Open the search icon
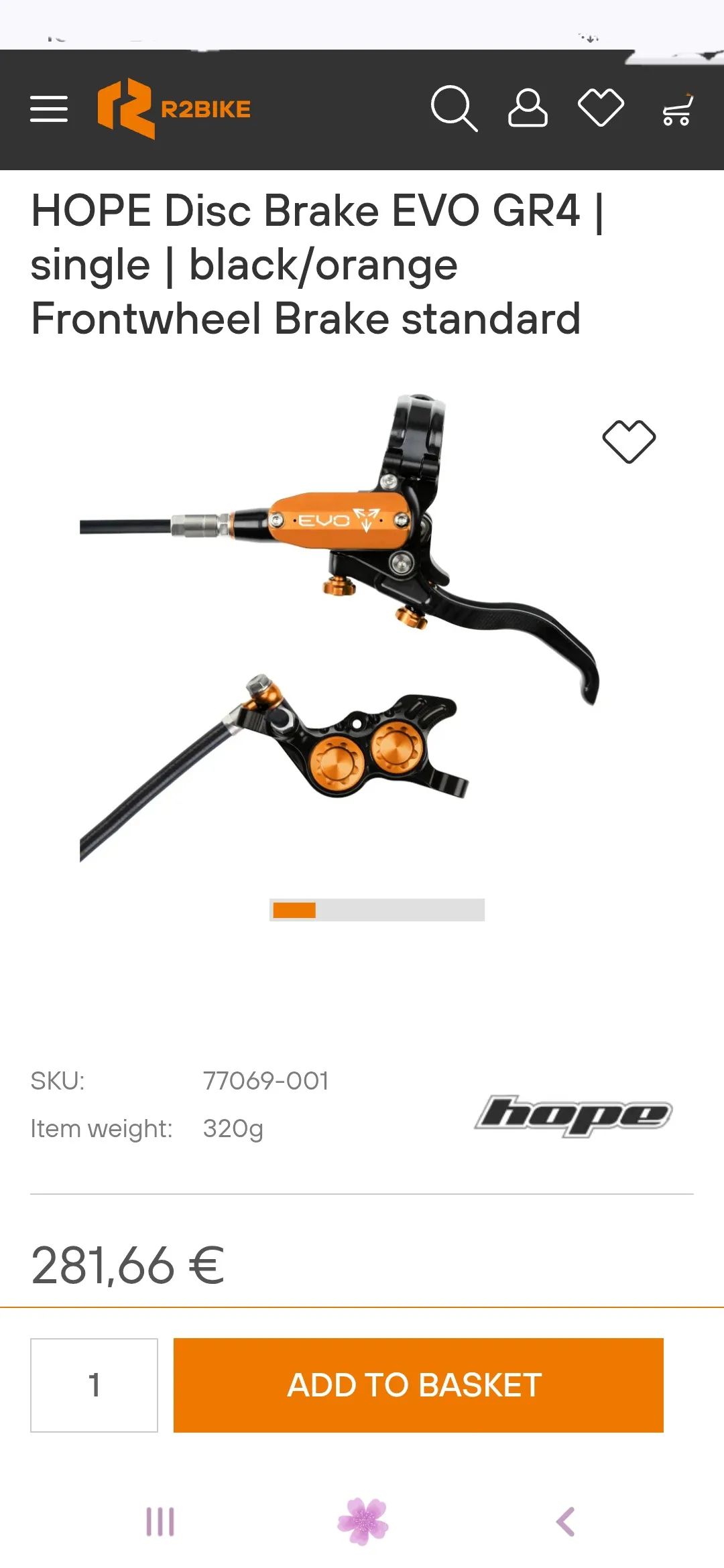The height and width of the screenshot is (1568, 724). (454, 108)
